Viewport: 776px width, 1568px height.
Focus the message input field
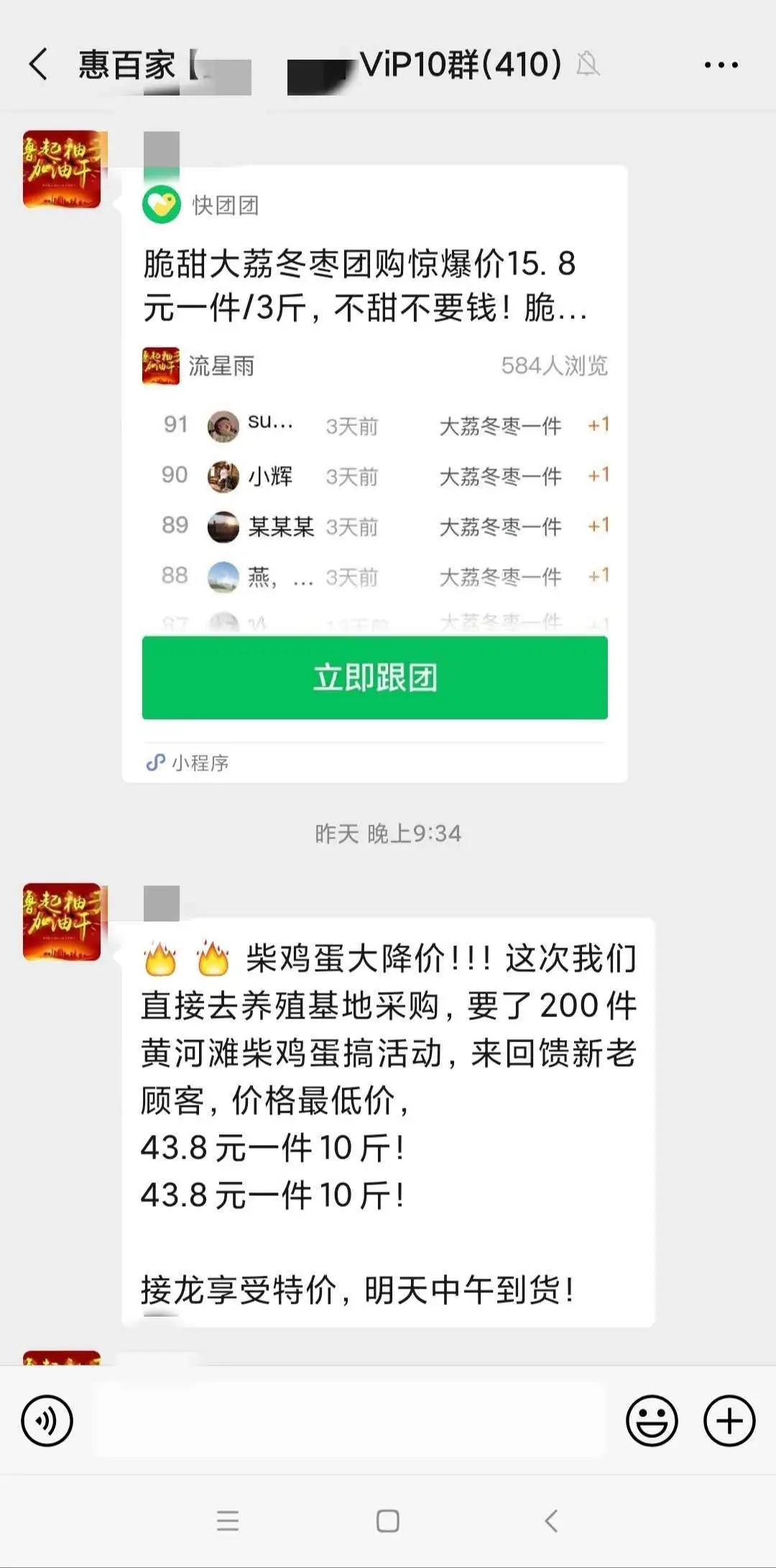click(x=350, y=1420)
